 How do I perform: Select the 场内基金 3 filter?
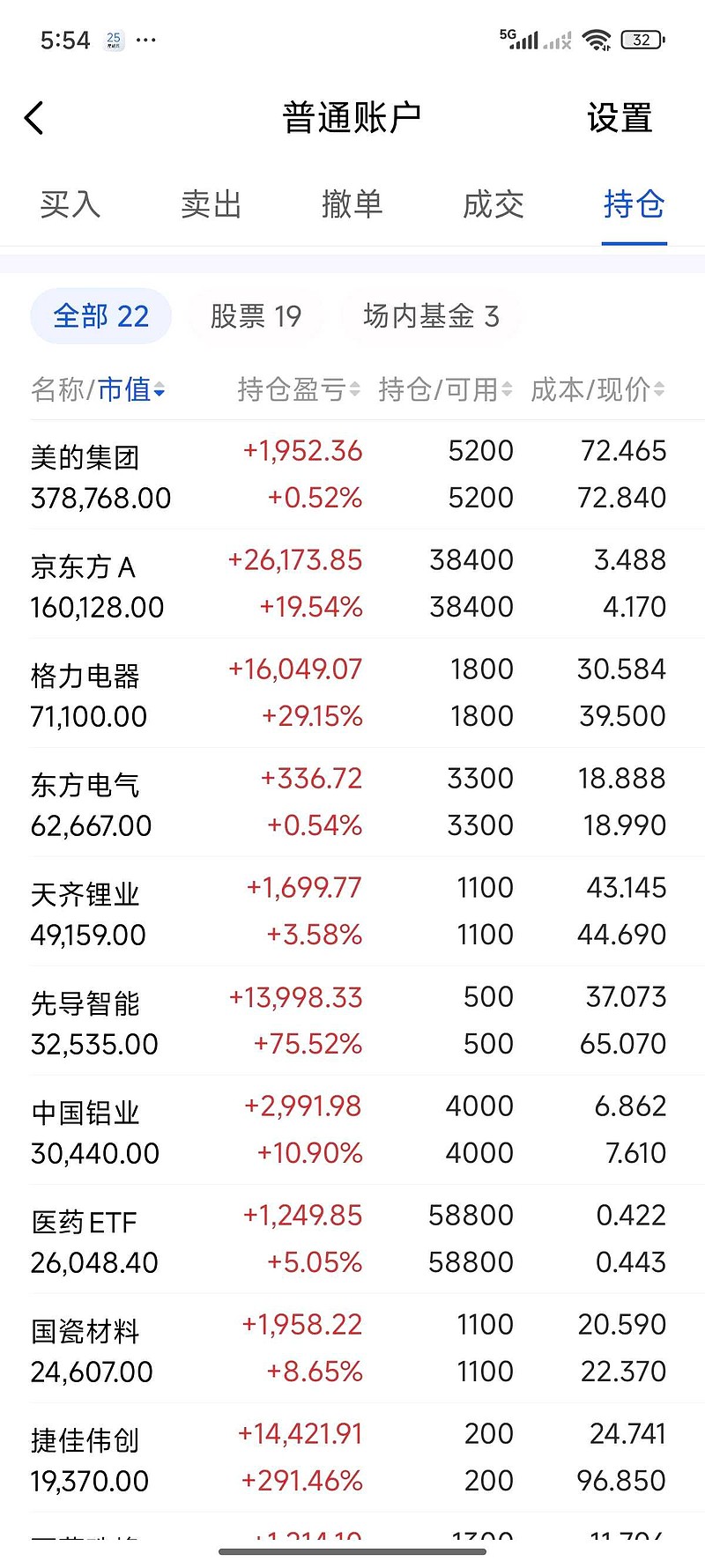430,315
